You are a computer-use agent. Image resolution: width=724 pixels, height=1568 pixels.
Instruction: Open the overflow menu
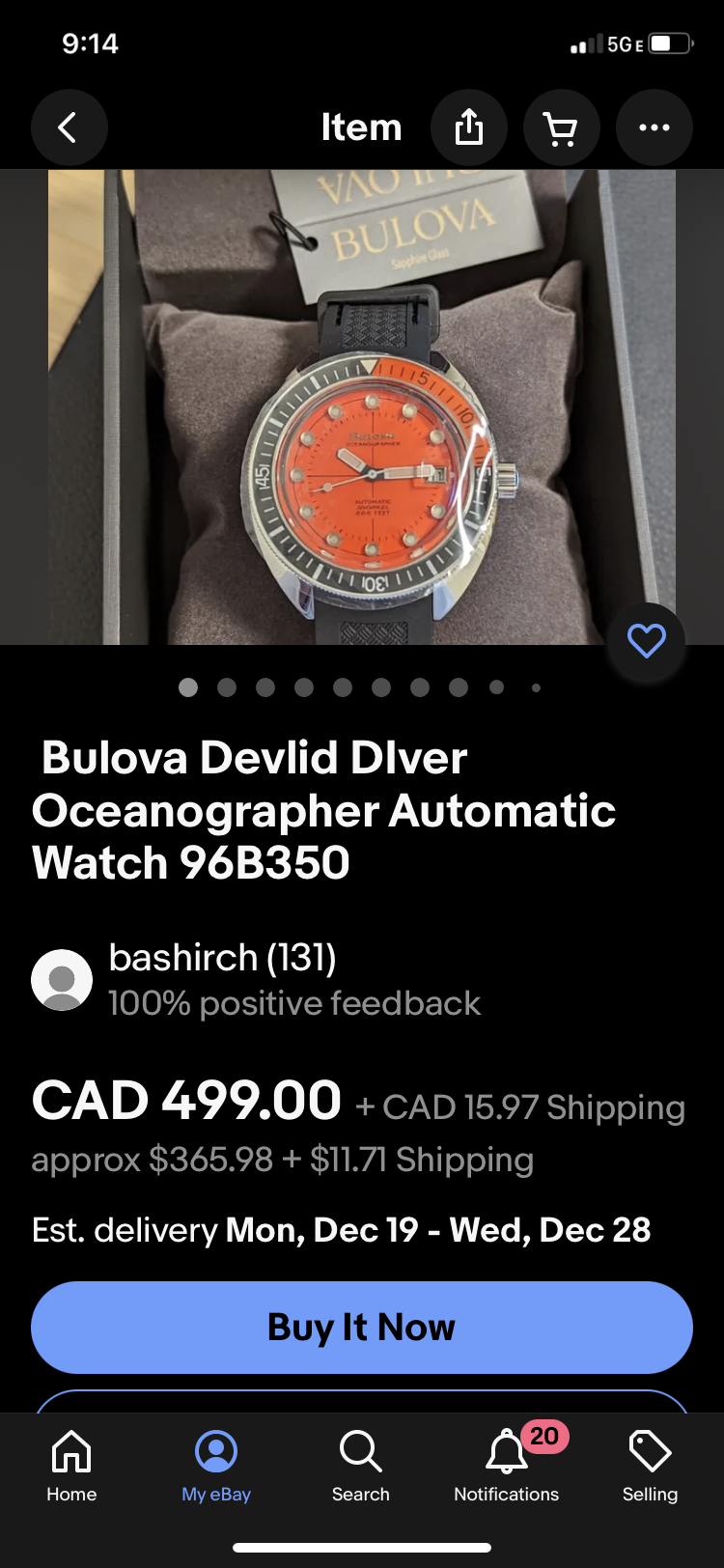pyautogui.click(x=654, y=127)
